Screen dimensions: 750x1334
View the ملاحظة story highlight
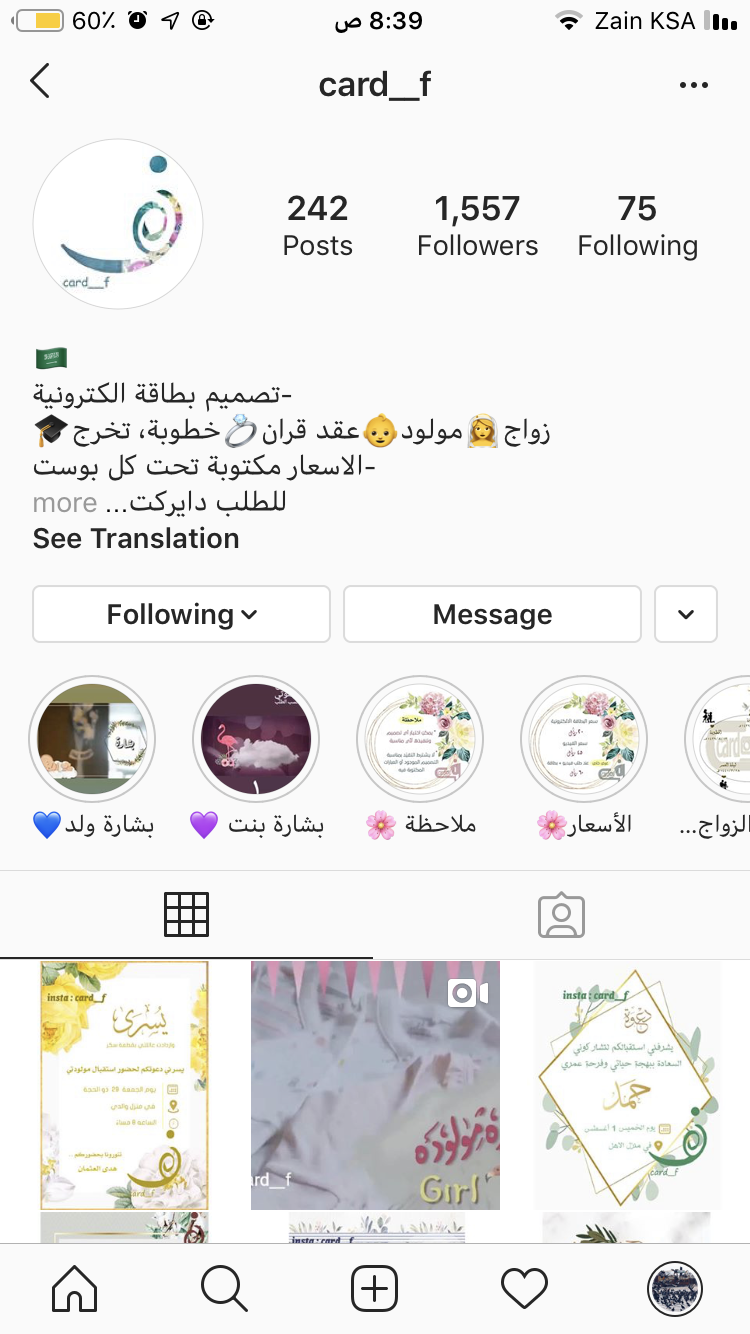point(420,740)
